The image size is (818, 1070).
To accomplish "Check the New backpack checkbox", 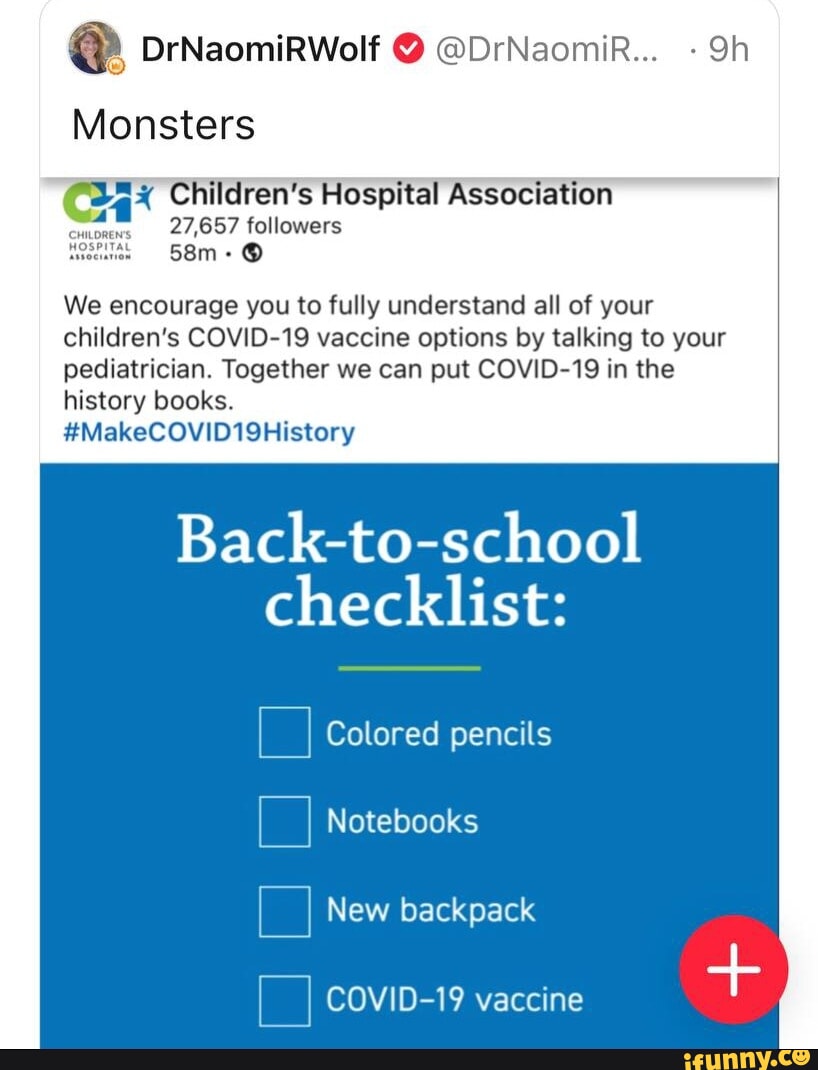I will [285, 911].
